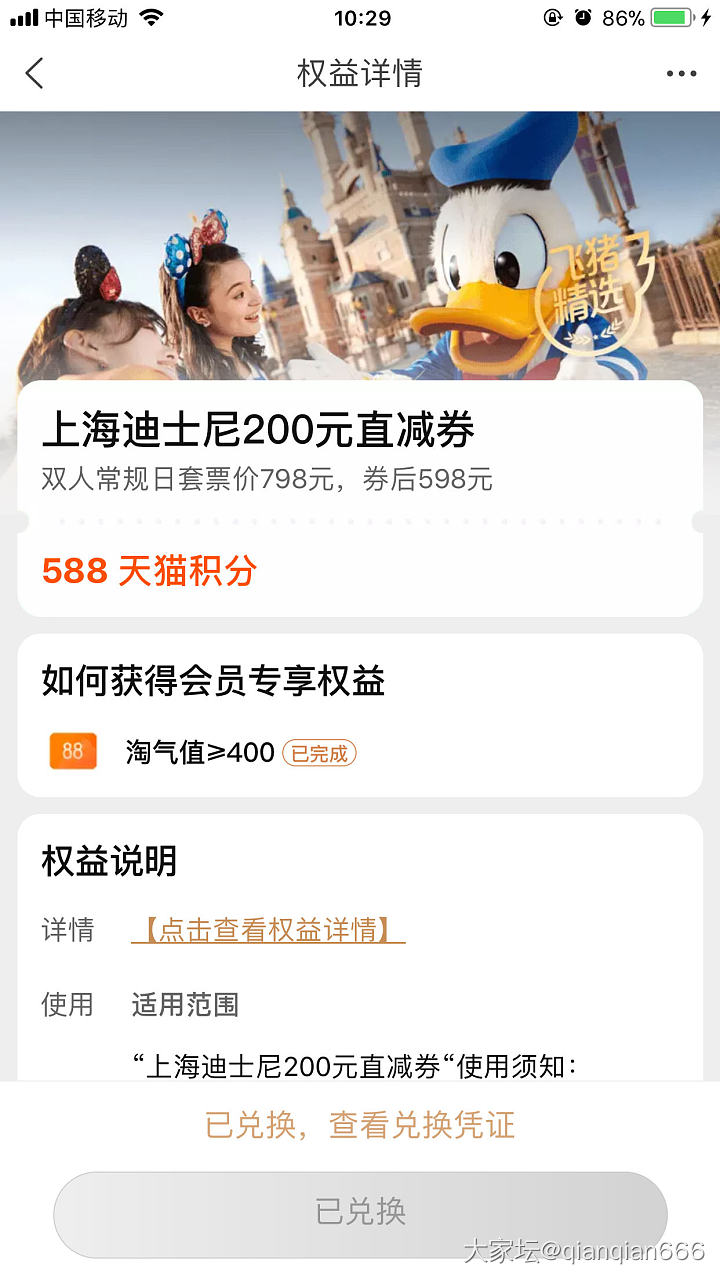This screenshot has height=1280, width=720.
Task: View the redemption voucher via 查看兑换凭证
Action: 360,1124
